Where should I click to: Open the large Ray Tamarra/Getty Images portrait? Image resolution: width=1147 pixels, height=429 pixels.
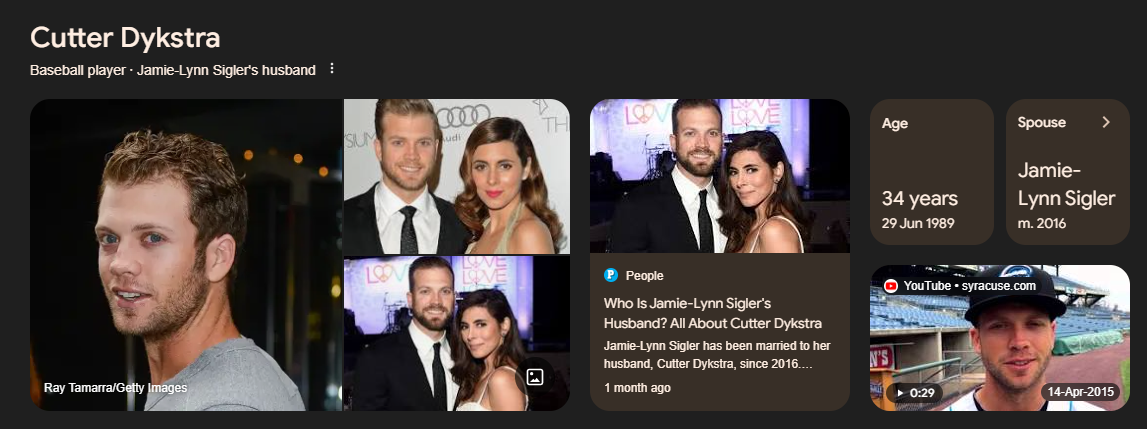(186, 254)
